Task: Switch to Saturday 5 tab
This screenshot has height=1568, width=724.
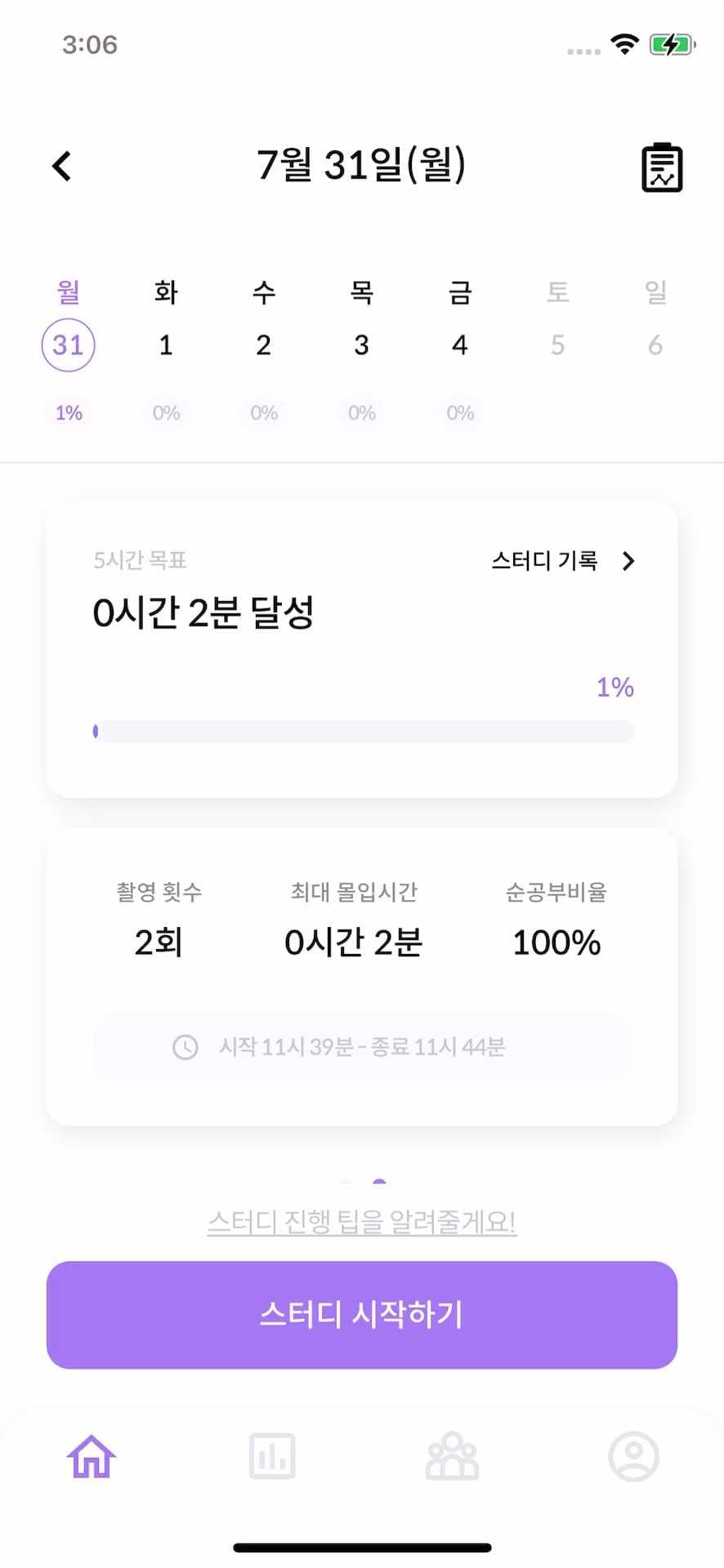Action: click(x=557, y=345)
